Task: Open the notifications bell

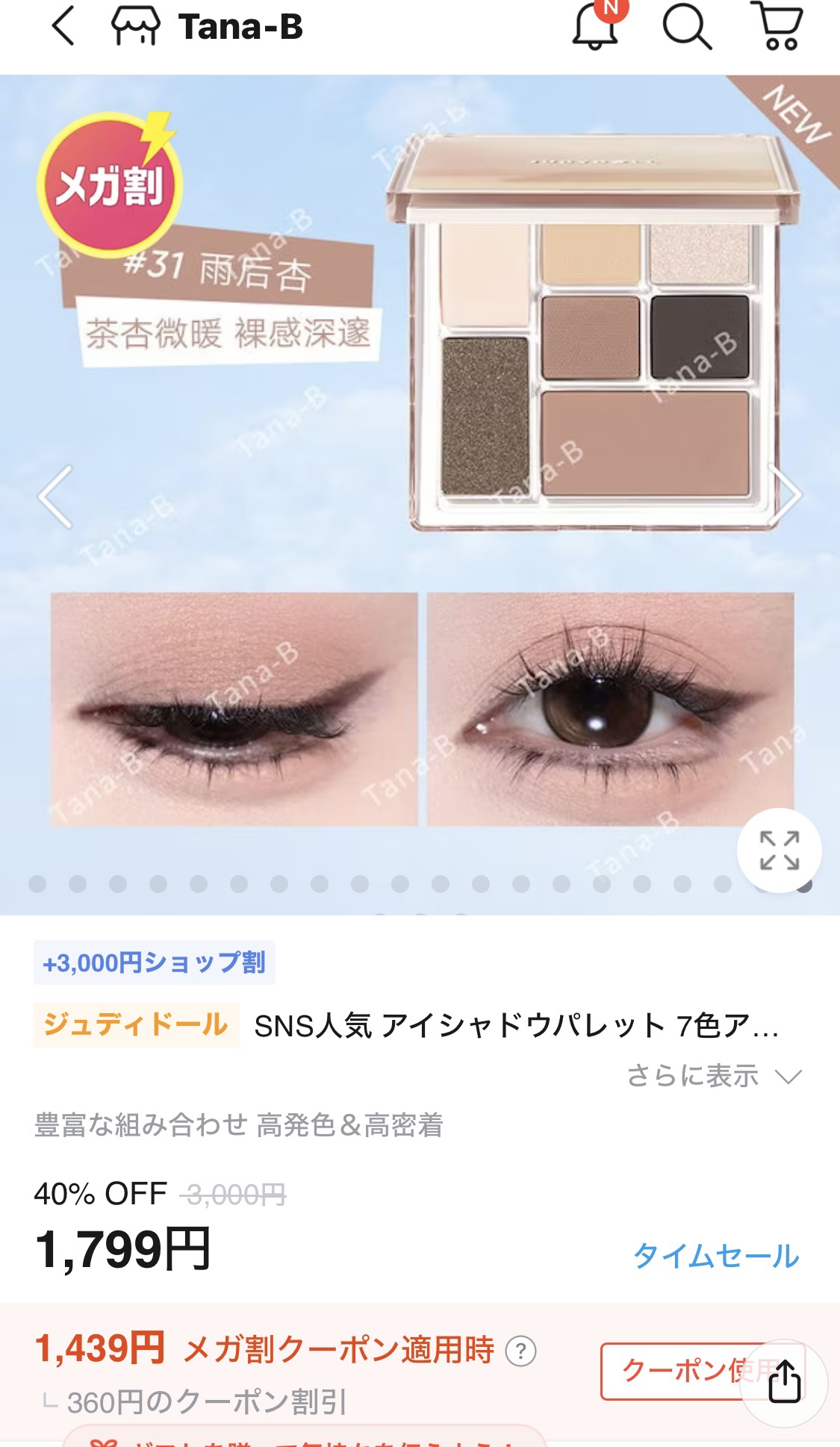Action: (x=595, y=28)
